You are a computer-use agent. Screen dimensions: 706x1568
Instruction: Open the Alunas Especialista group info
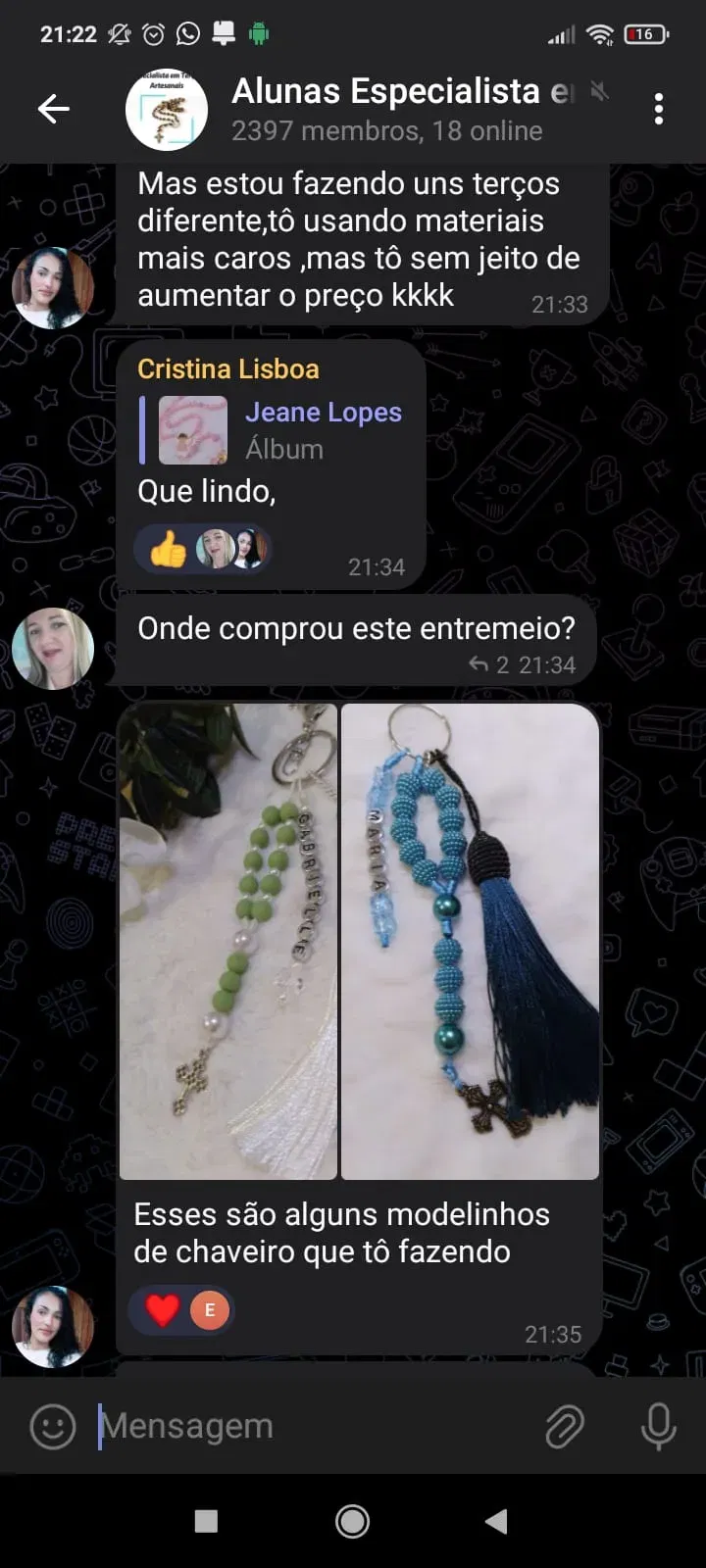pos(387,109)
